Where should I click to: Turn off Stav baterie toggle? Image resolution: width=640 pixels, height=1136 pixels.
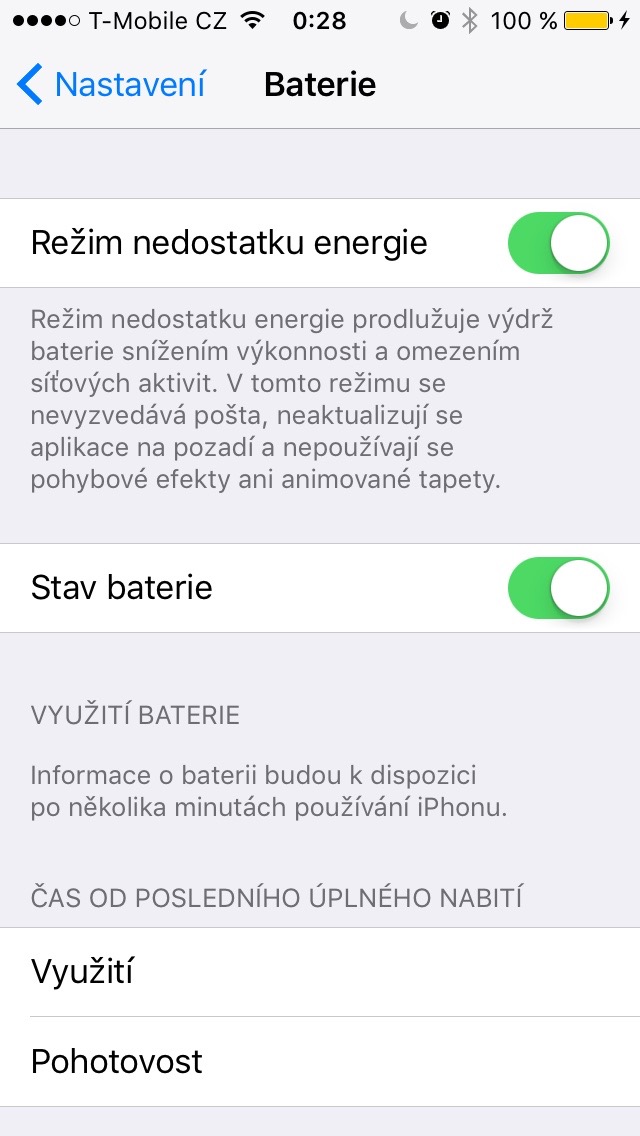(x=558, y=588)
